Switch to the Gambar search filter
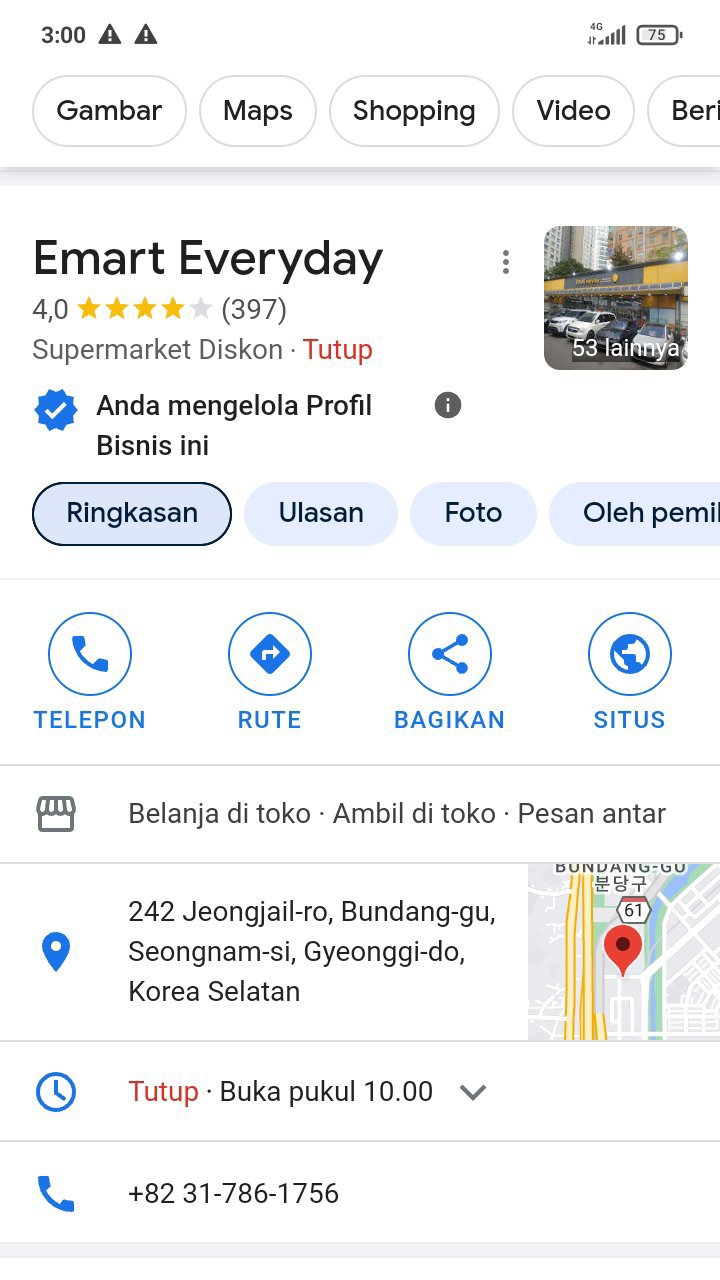Viewport: 720px width, 1280px height. (x=109, y=111)
